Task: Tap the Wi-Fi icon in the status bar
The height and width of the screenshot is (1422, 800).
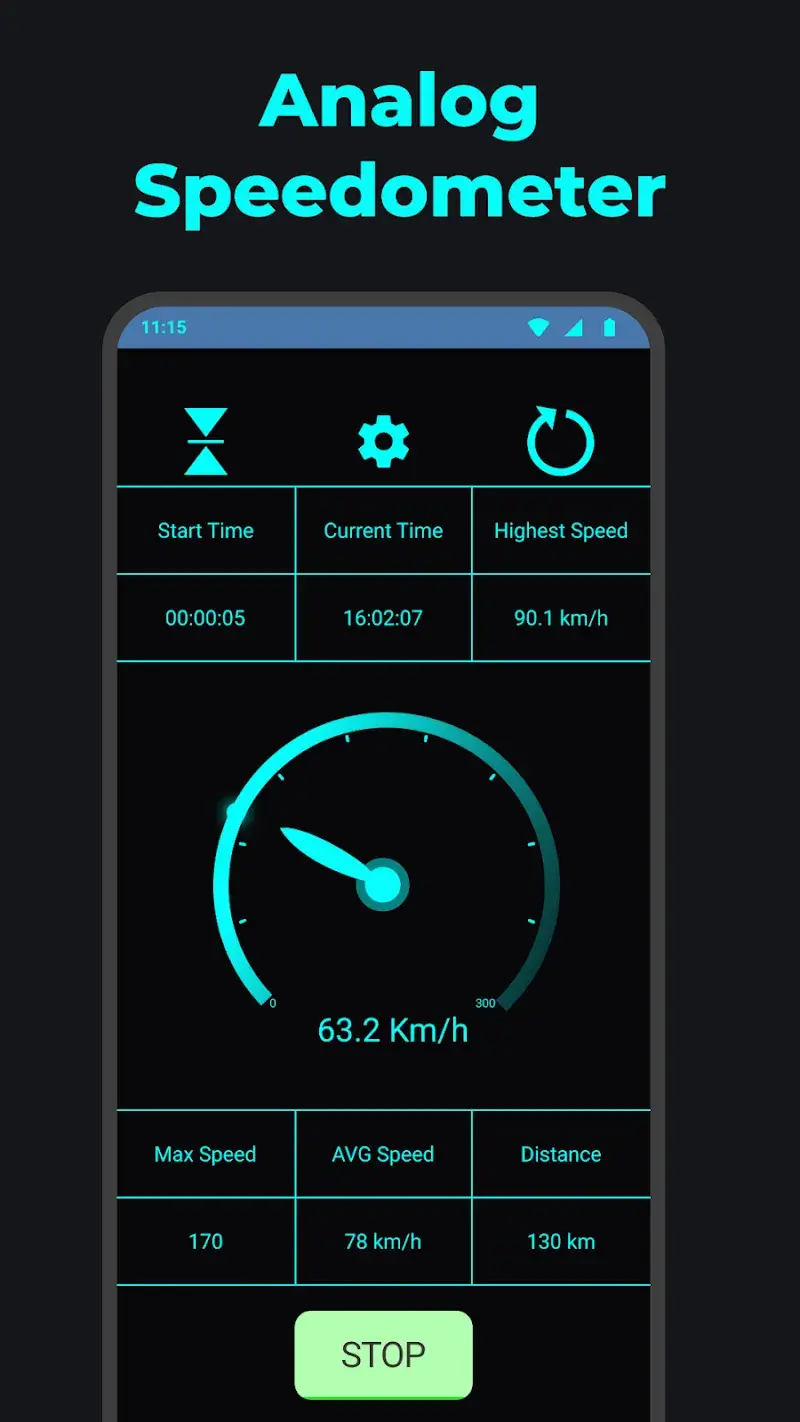Action: pyautogui.click(x=539, y=327)
